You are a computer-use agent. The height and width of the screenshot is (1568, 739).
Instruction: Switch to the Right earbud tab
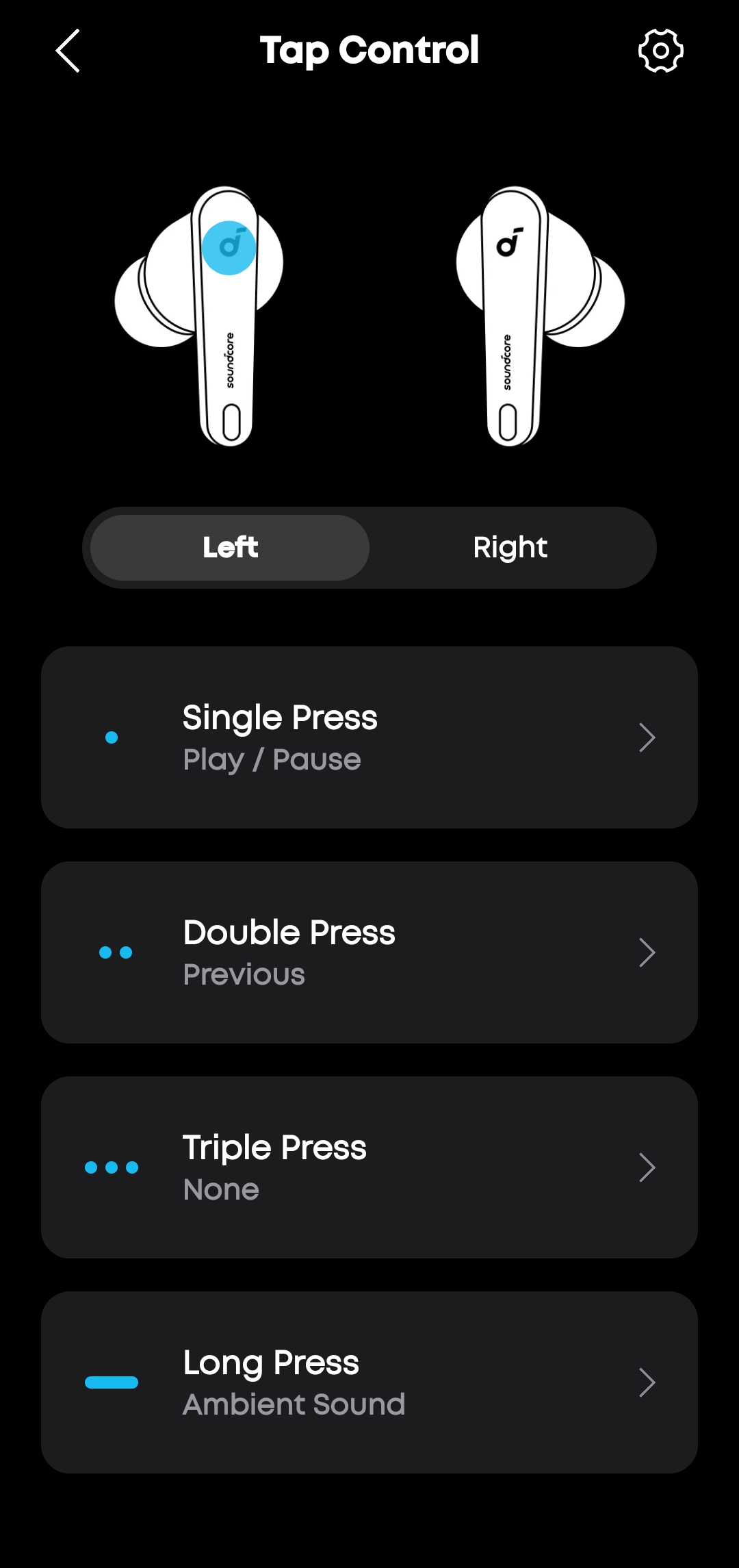(x=510, y=548)
